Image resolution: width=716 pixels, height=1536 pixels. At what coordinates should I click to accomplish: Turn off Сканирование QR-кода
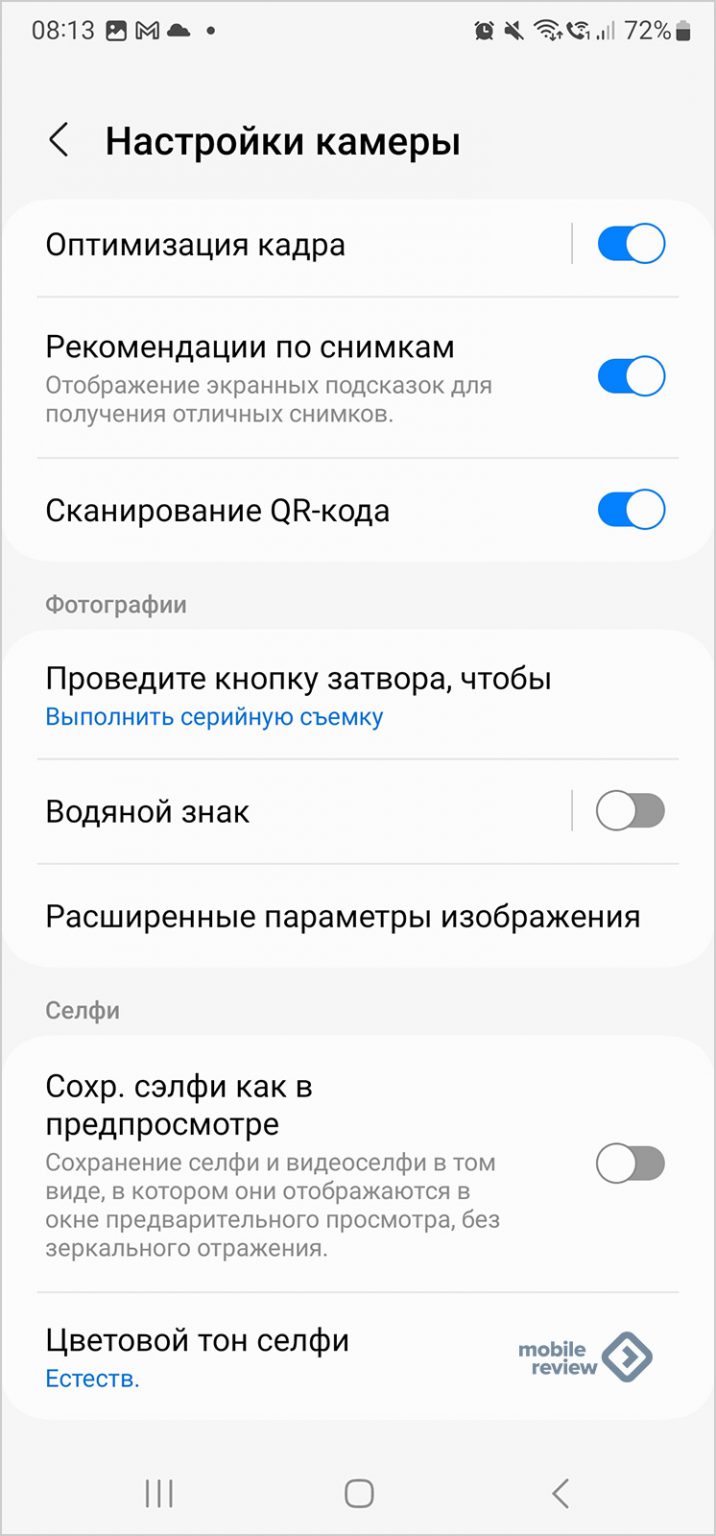coord(631,509)
